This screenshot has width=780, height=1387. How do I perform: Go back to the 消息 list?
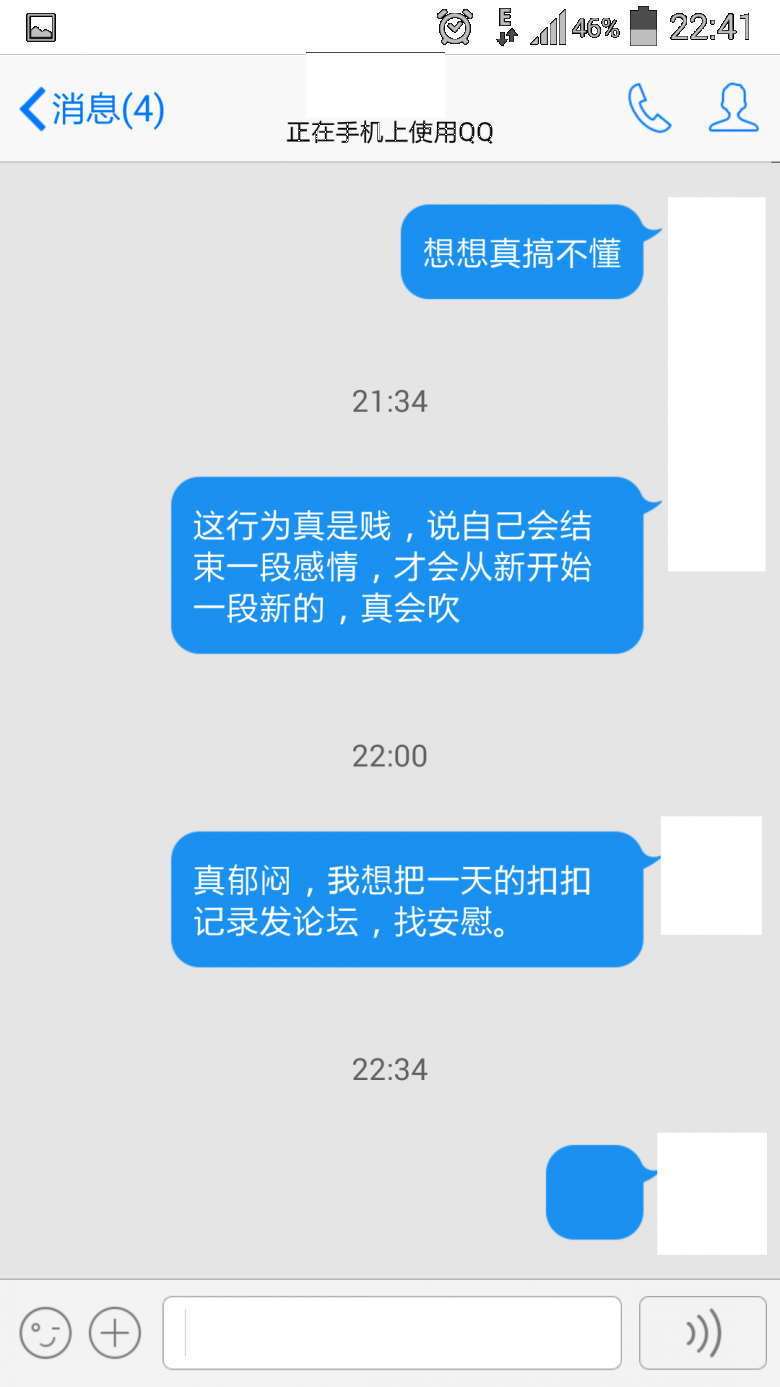click(92, 109)
